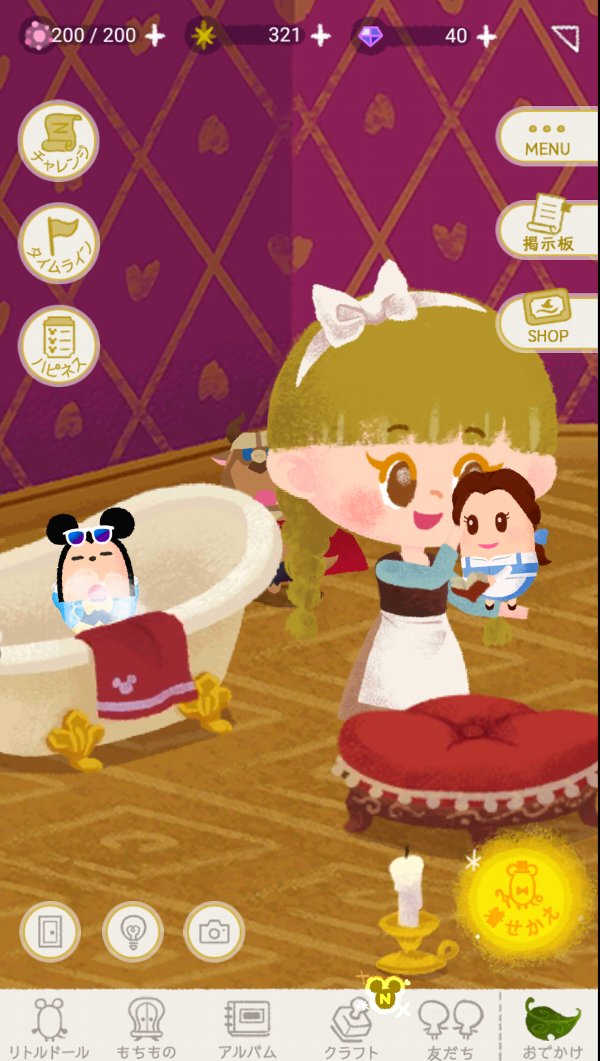Switch to the もちもの tab
Screen dimensions: 600x1061
pyautogui.click(x=147, y=1027)
